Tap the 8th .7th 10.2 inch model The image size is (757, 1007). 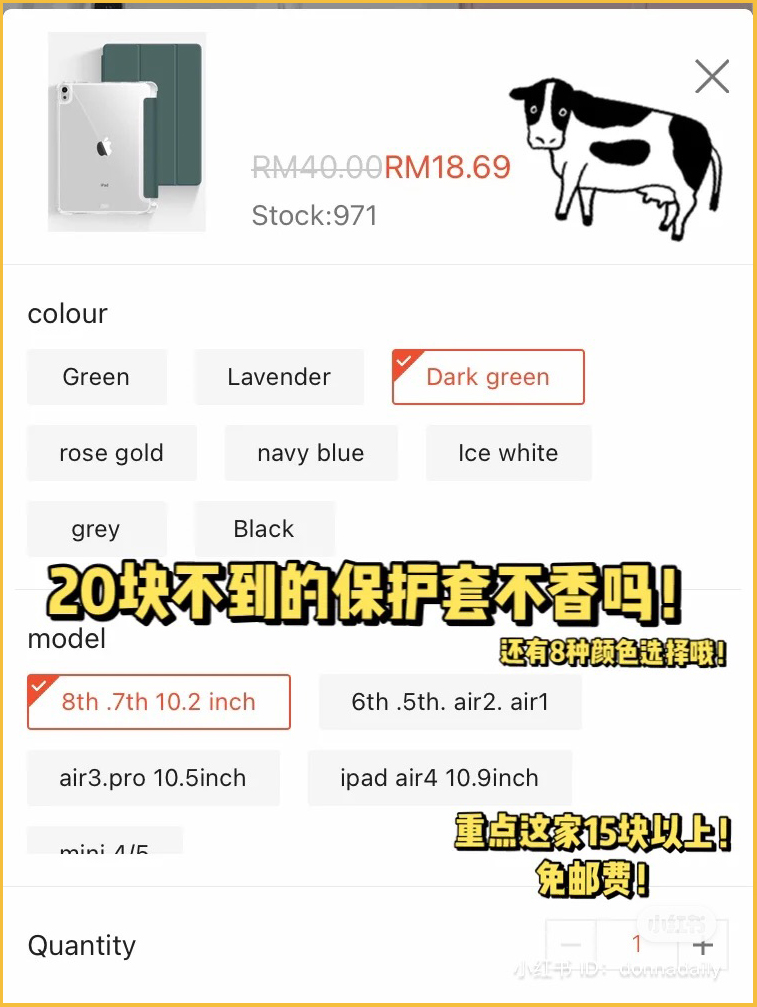pyautogui.click(x=159, y=702)
